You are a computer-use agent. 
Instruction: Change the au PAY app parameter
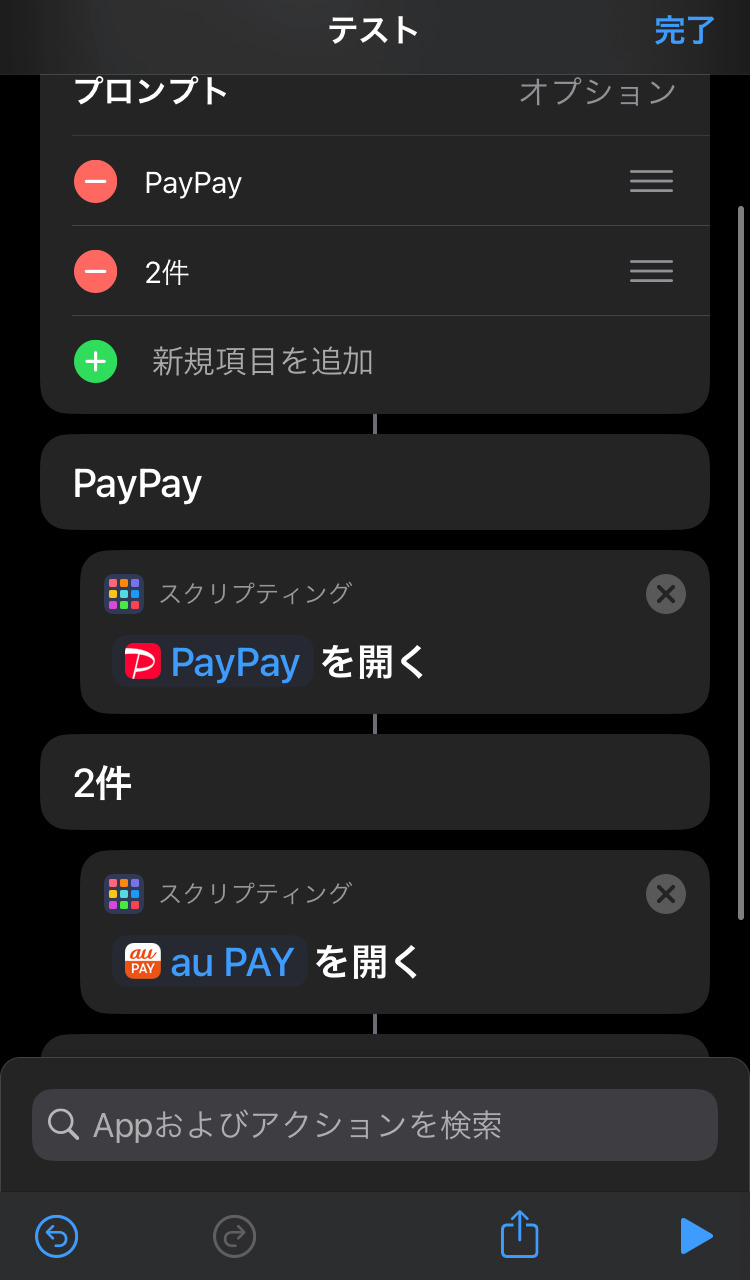(210, 962)
